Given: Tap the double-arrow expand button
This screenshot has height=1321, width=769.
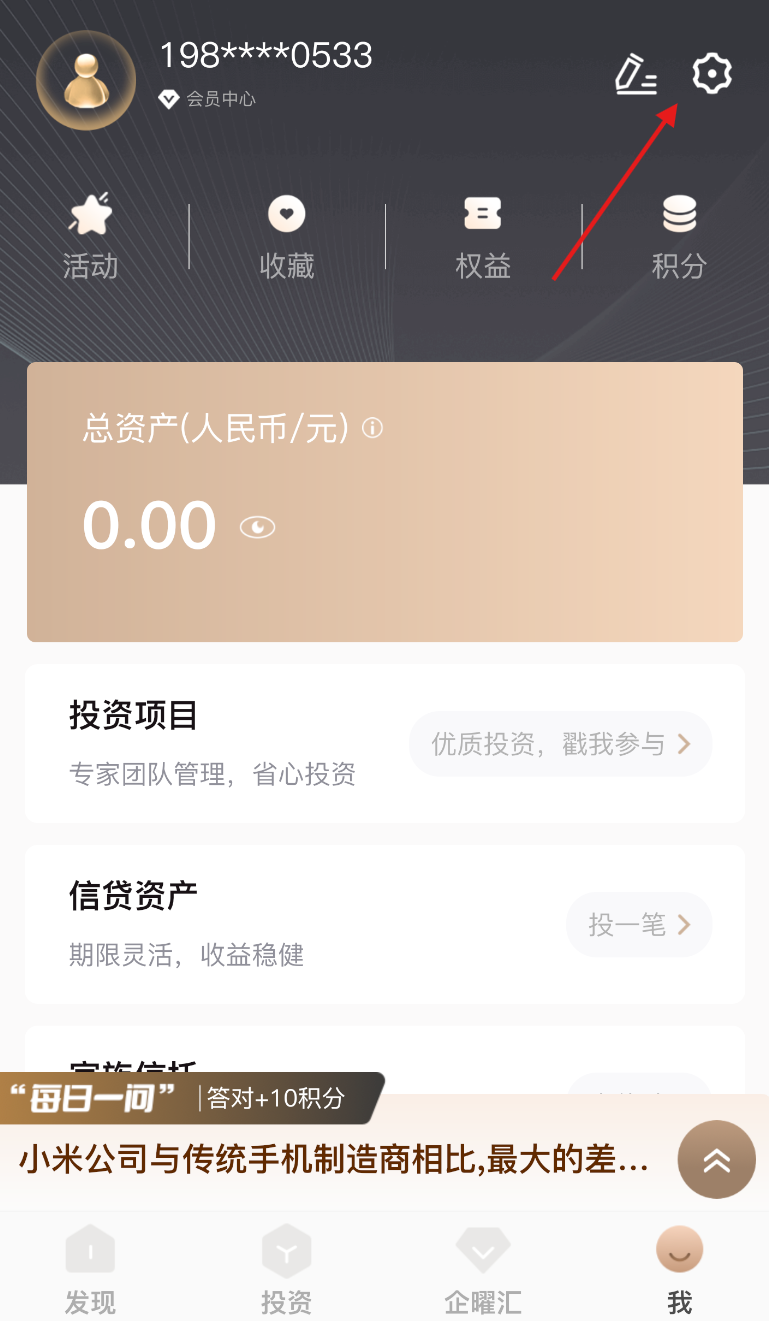Looking at the screenshot, I should tap(716, 1160).
